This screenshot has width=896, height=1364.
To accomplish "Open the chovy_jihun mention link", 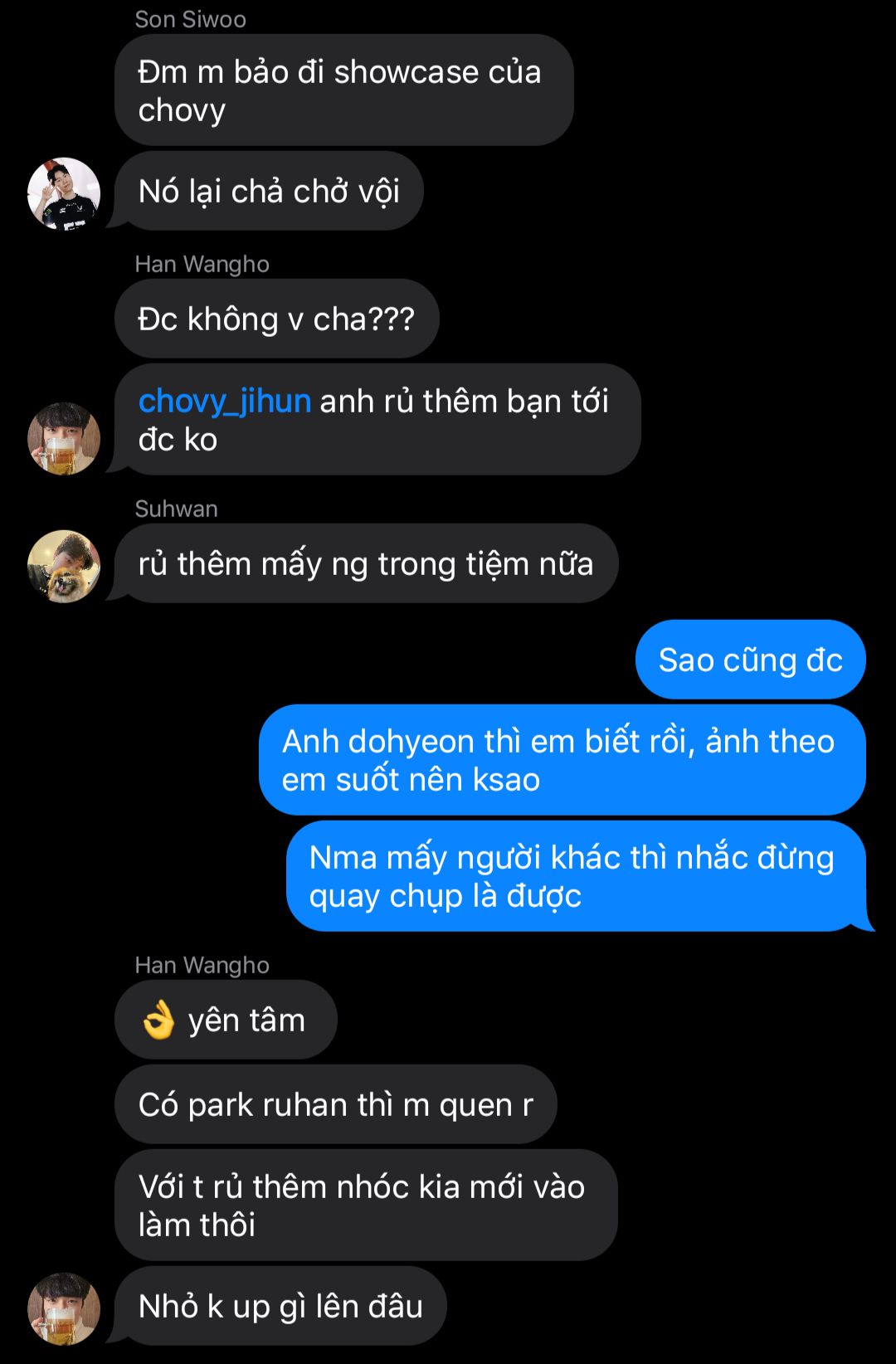I will pos(224,402).
